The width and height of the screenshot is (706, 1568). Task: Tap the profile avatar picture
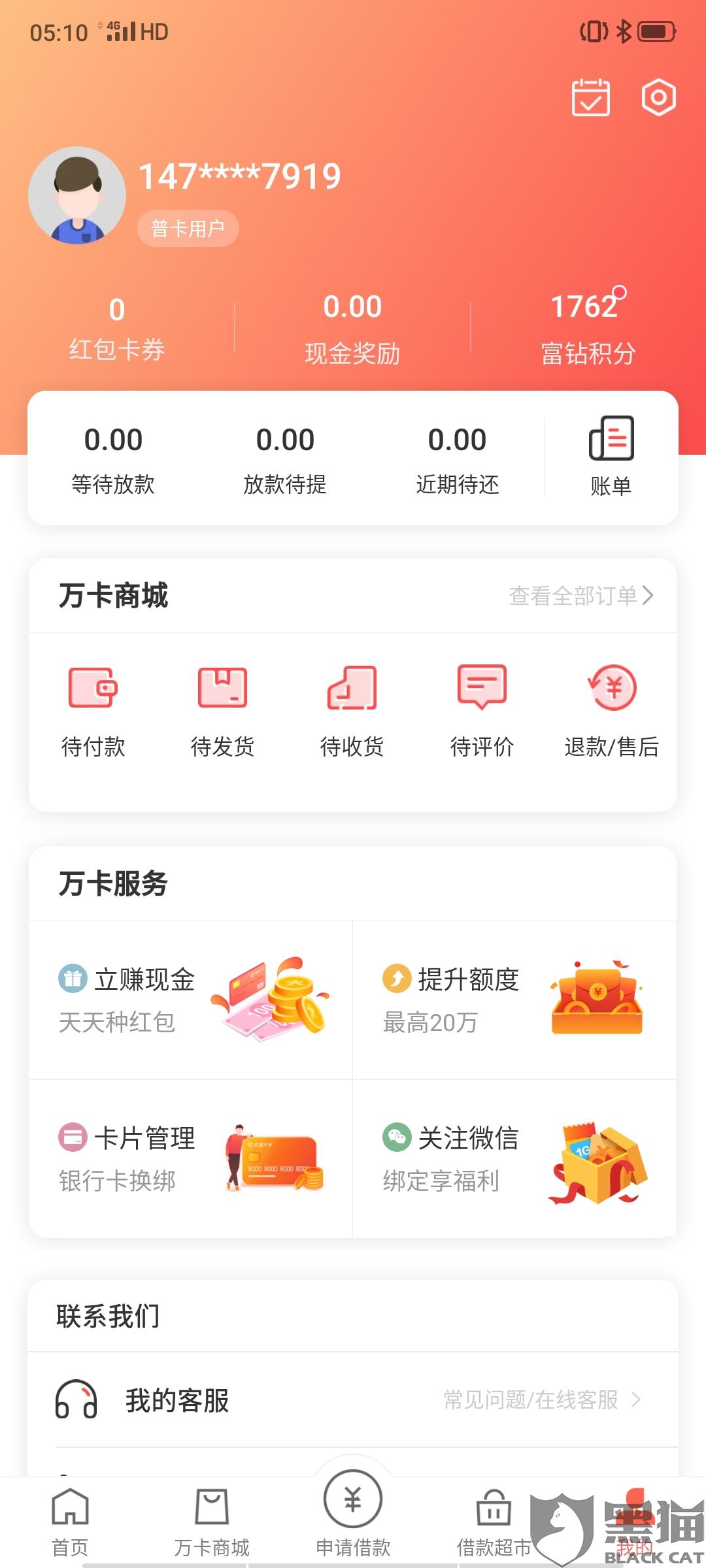[77, 195]
